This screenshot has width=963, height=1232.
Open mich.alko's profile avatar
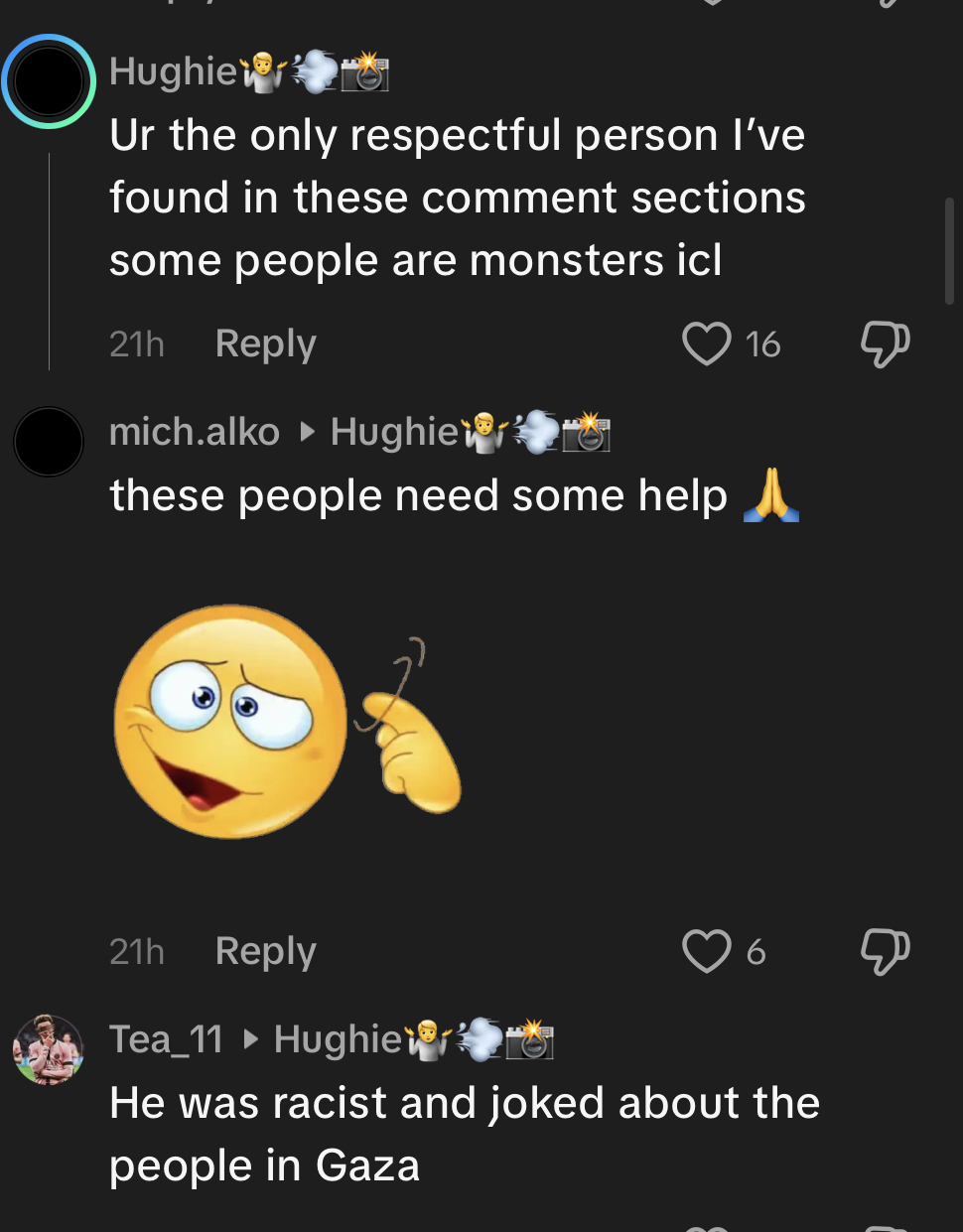click(x=49, y=442)
